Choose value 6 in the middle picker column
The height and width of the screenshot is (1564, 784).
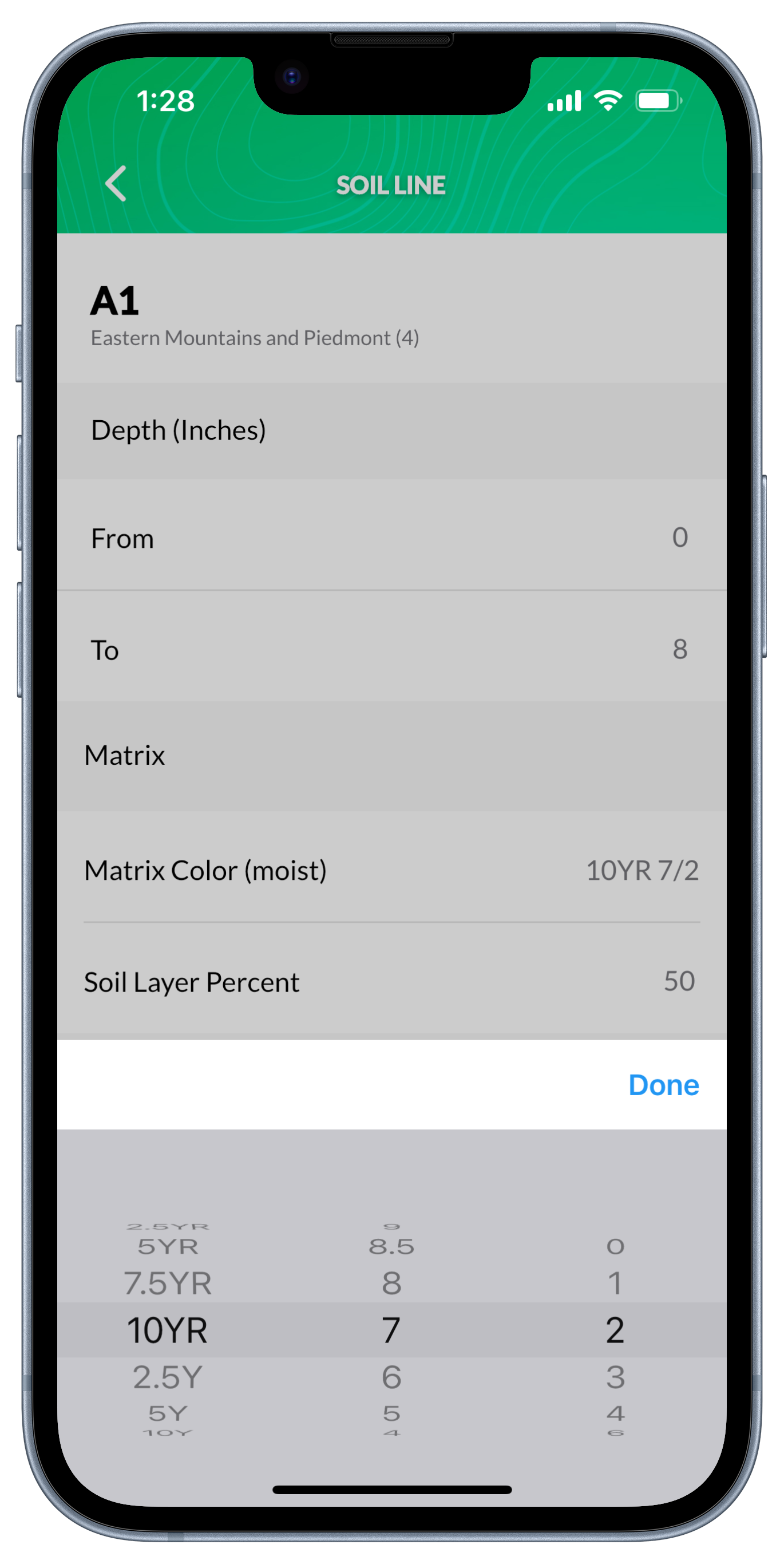(x=391, y=1376)
